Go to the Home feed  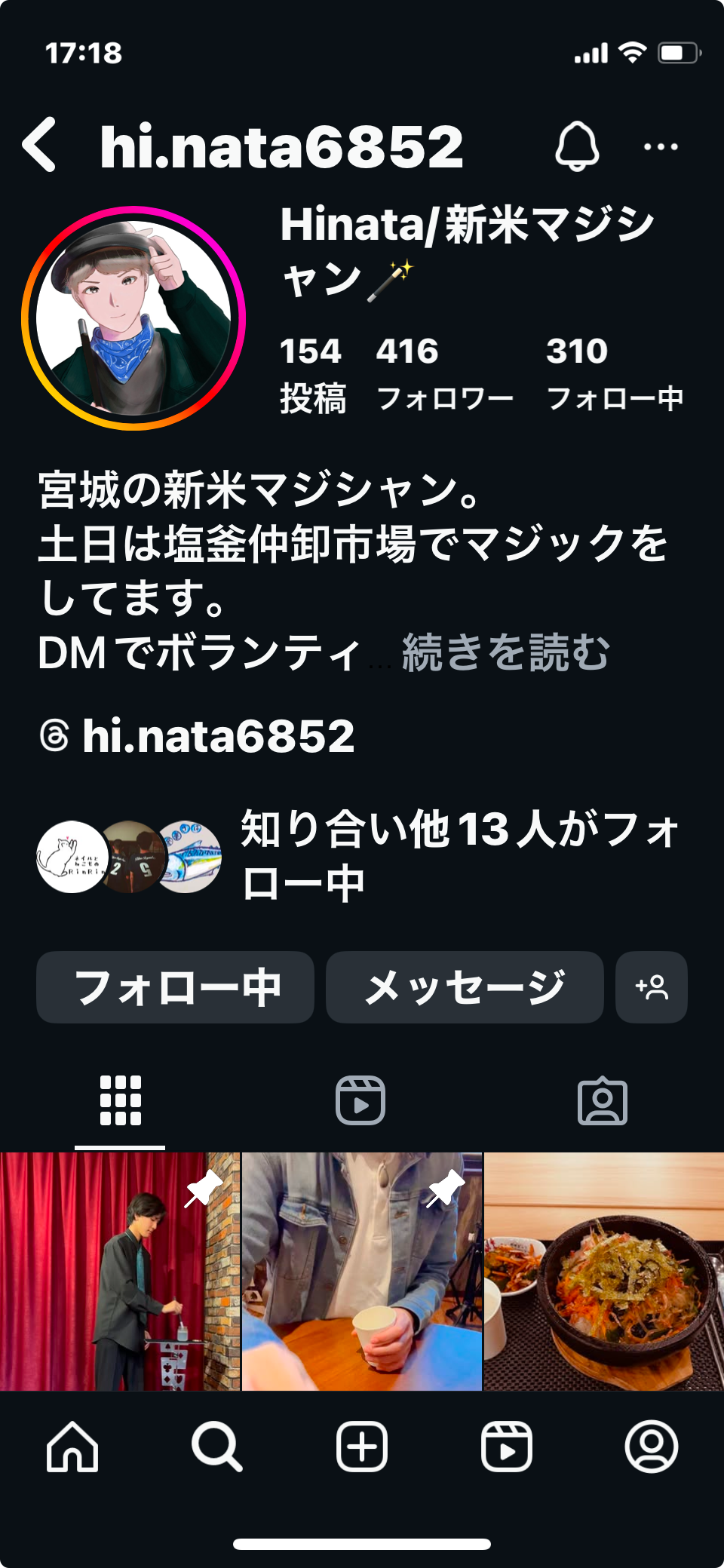72,1447
